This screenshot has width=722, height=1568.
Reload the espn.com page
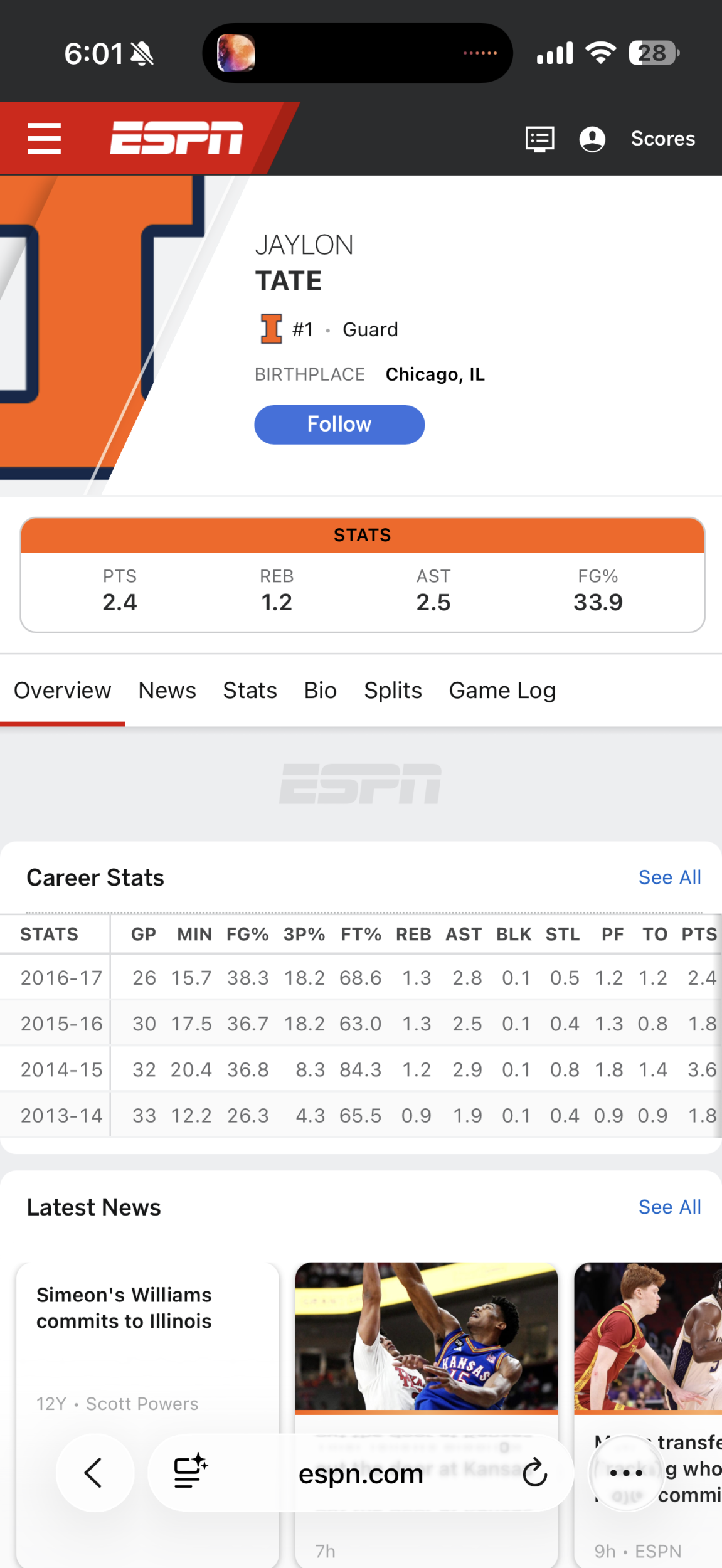(535, 1473)
